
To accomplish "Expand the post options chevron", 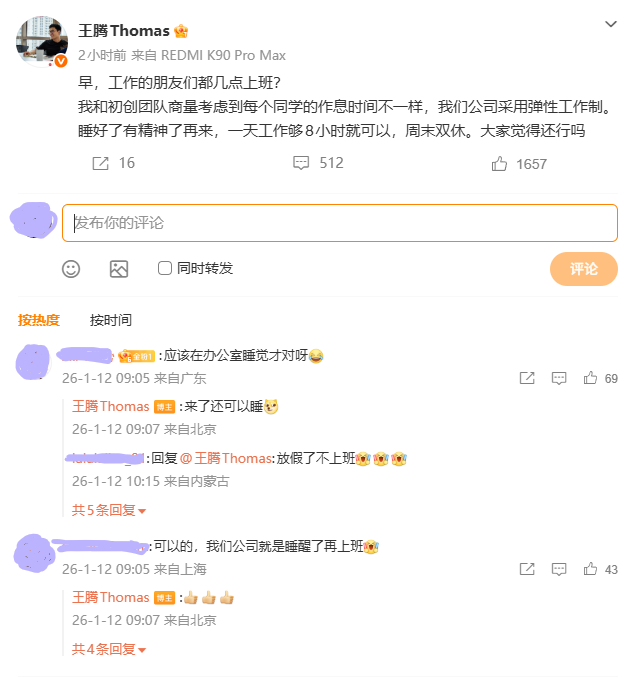I will click(610, 23).
